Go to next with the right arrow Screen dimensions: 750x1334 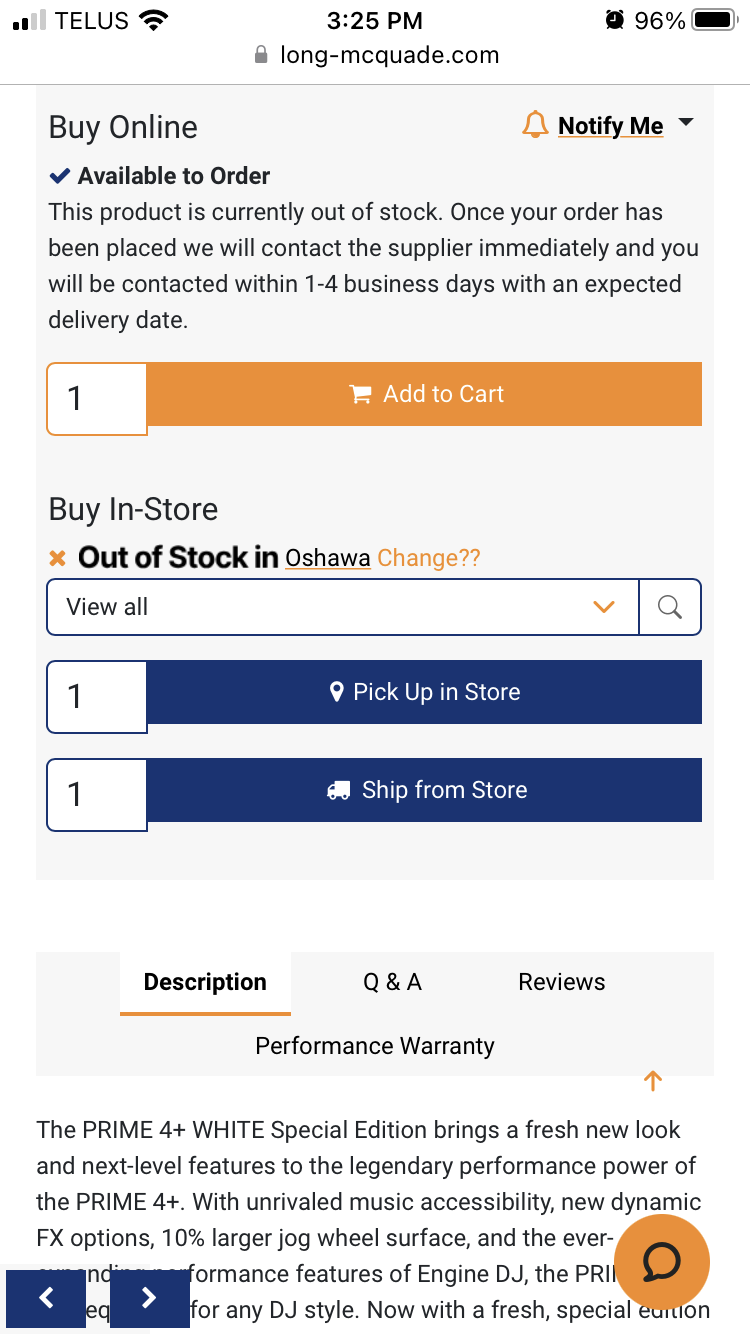point(150,1298)
